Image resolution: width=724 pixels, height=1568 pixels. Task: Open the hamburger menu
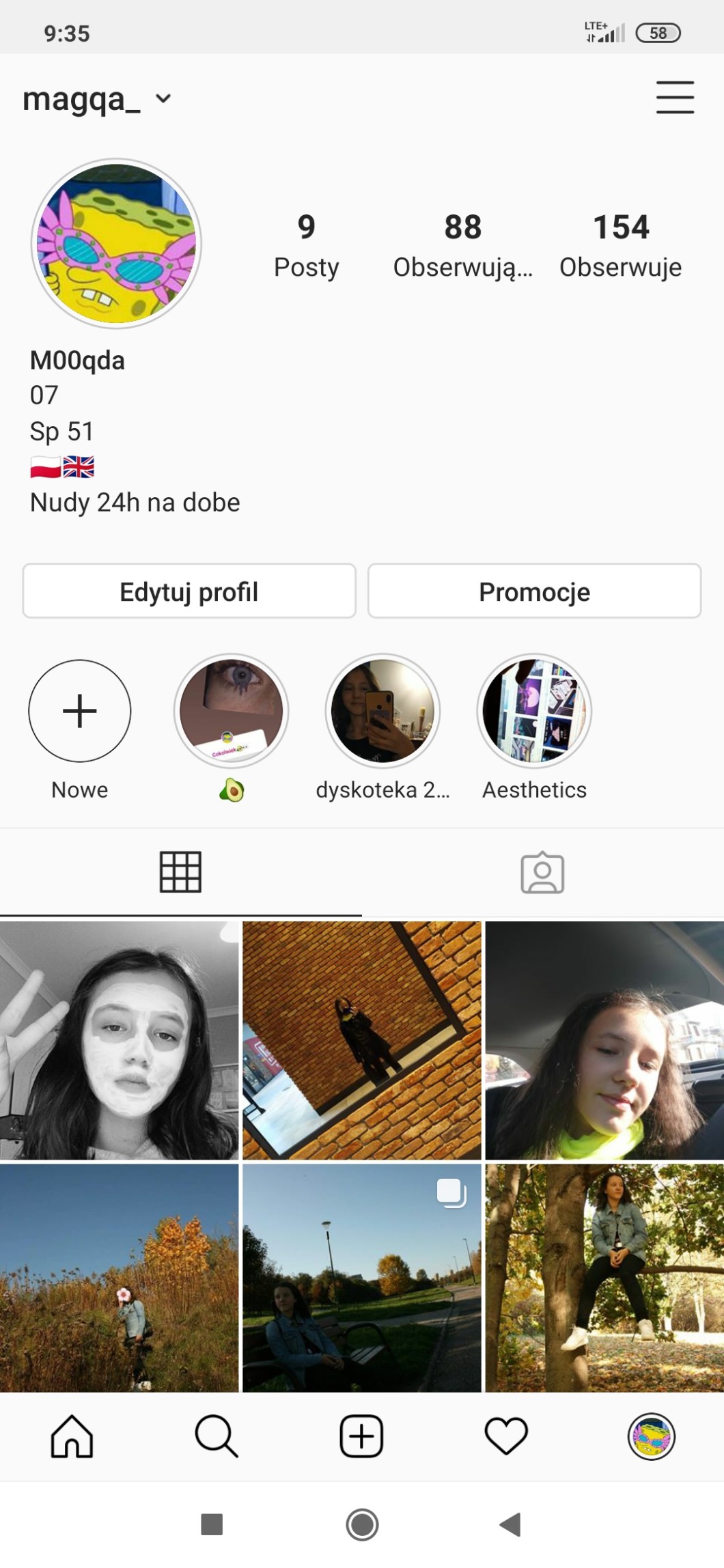pyautogui.click(x=675, y=98)
